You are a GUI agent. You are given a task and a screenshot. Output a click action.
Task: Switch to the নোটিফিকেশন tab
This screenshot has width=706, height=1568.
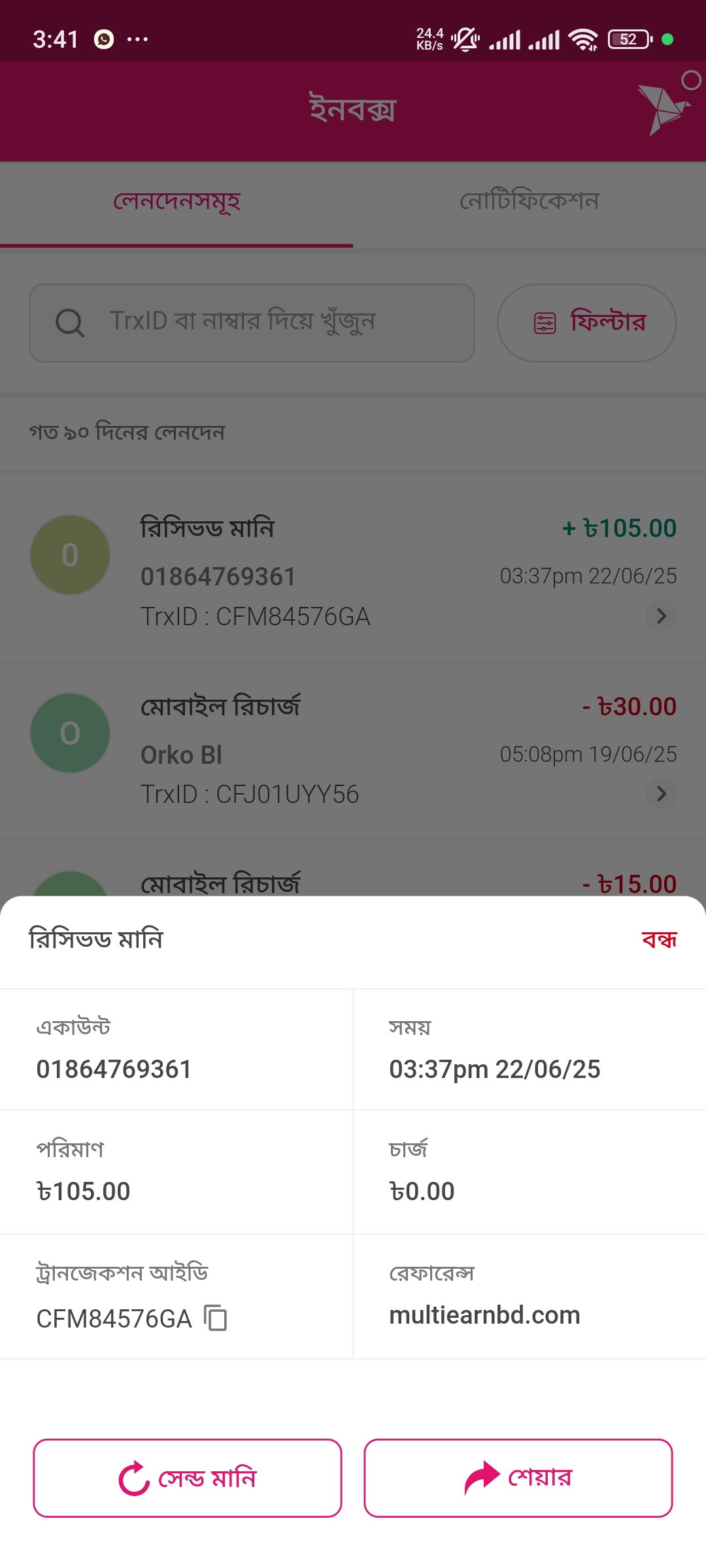point(529,201)
